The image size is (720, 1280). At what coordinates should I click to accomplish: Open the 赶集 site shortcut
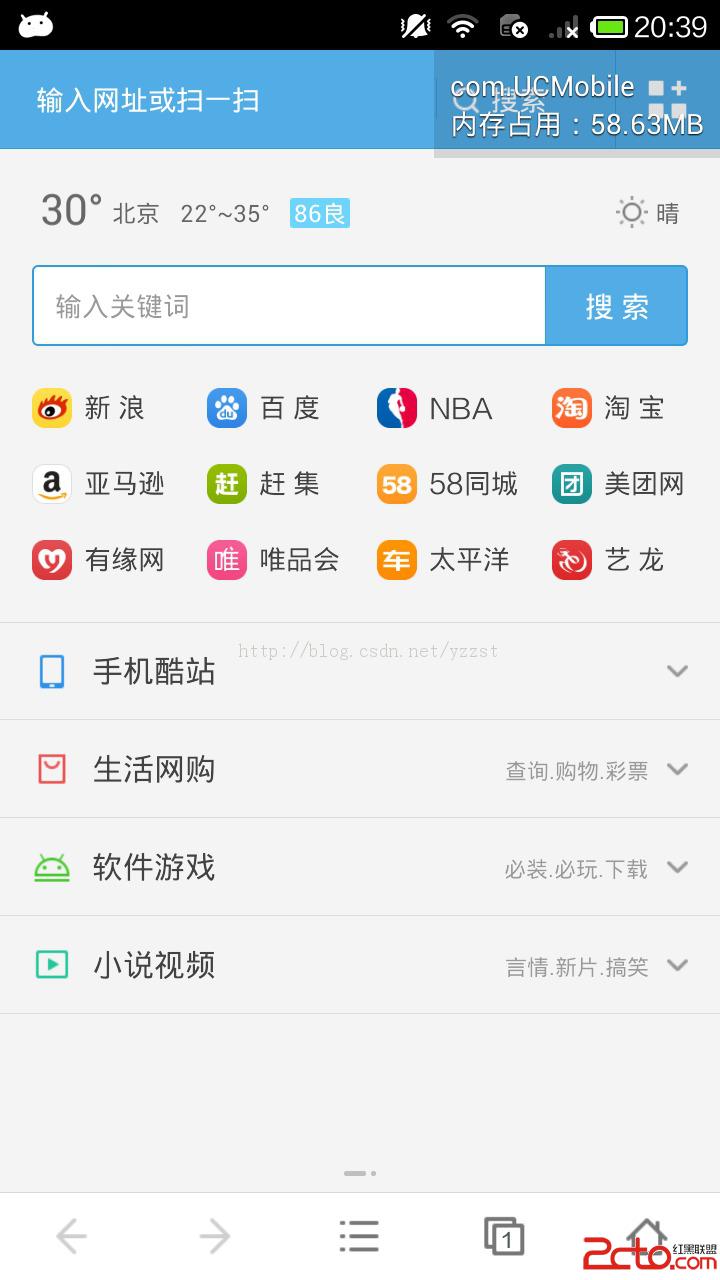tap(264, 484)
